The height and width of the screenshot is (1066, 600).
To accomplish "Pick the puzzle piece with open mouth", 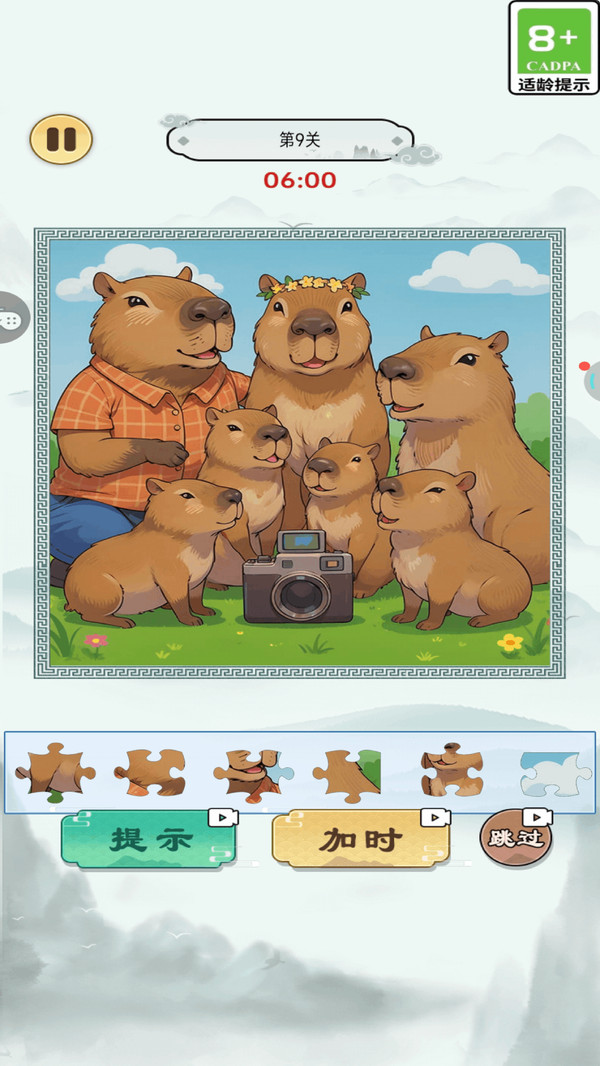I will (253, 772).
